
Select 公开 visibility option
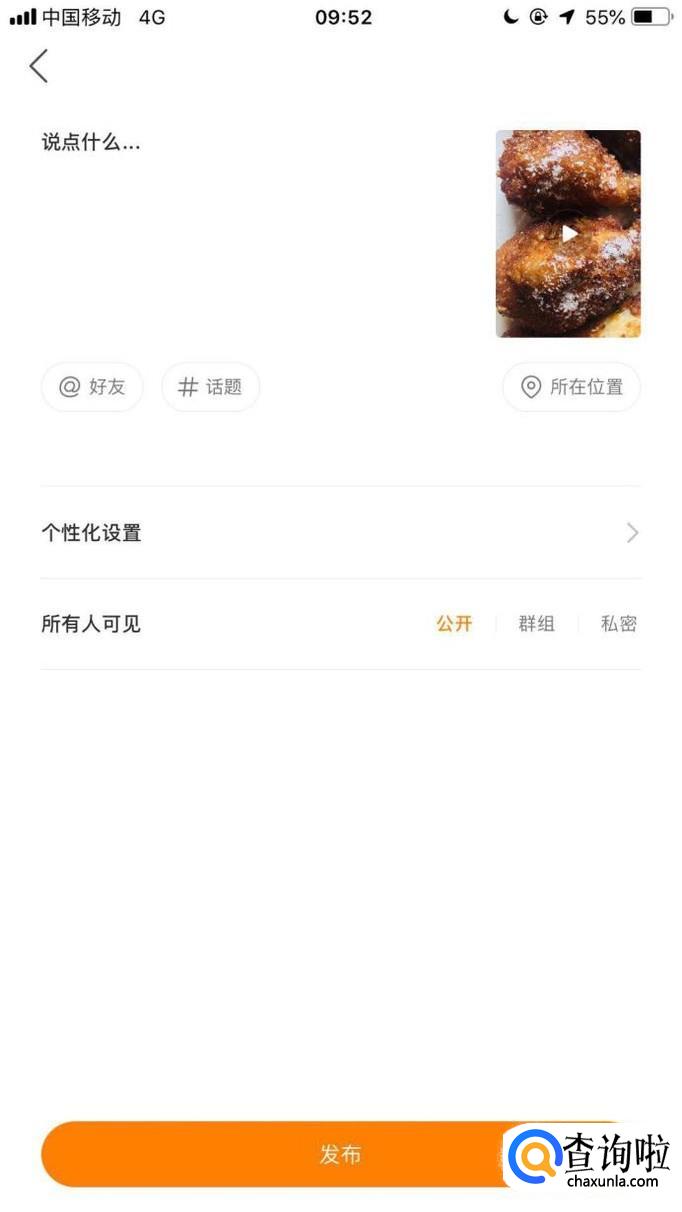coord(453,624)
